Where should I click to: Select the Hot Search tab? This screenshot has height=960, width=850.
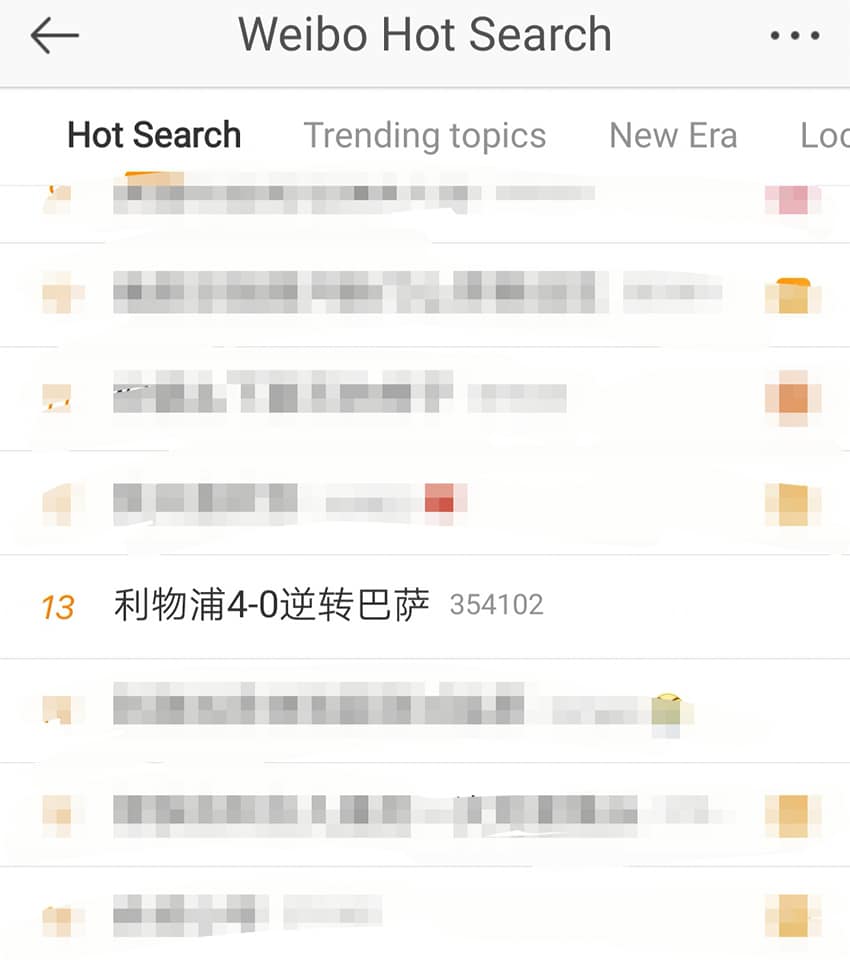[154, 135]
